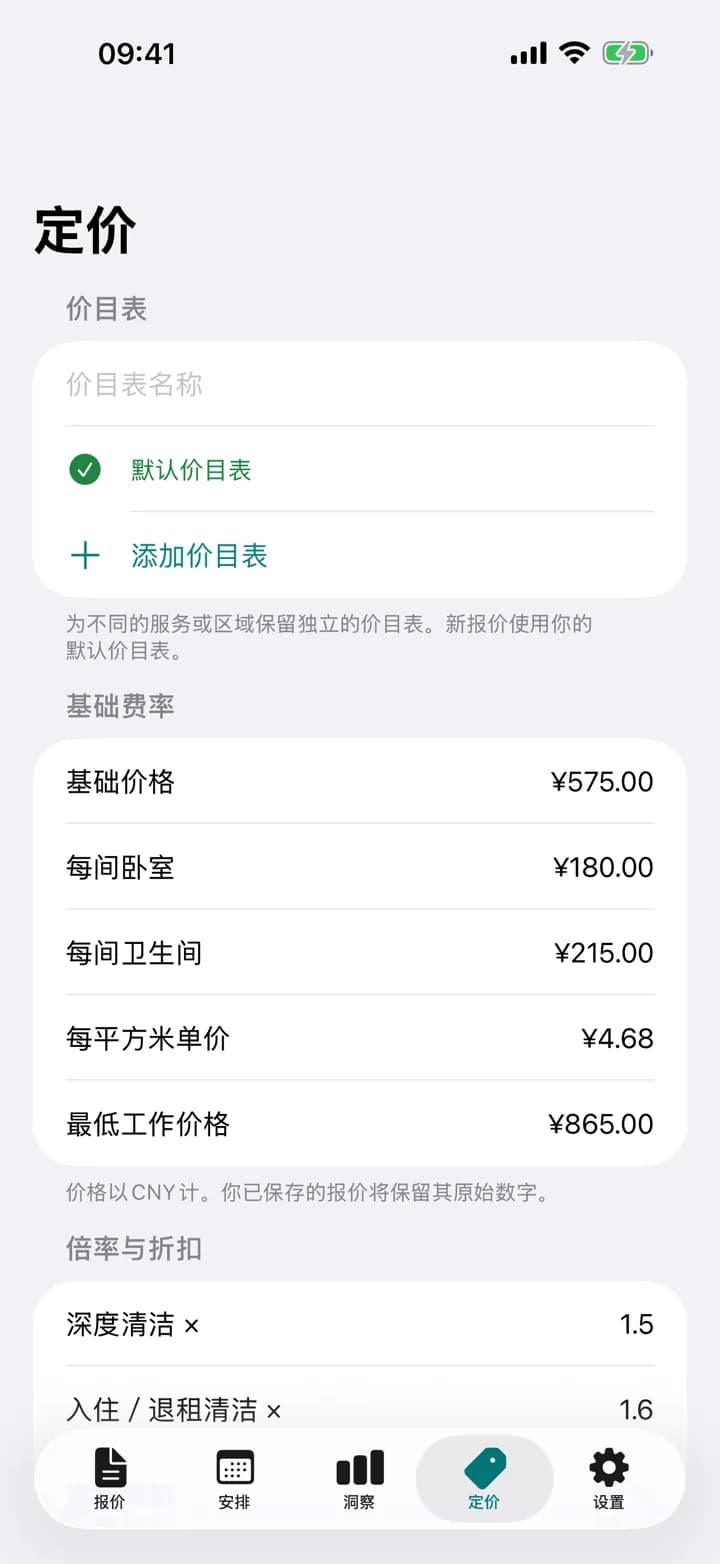Switch to the 报价 tab

[110, 1479]
